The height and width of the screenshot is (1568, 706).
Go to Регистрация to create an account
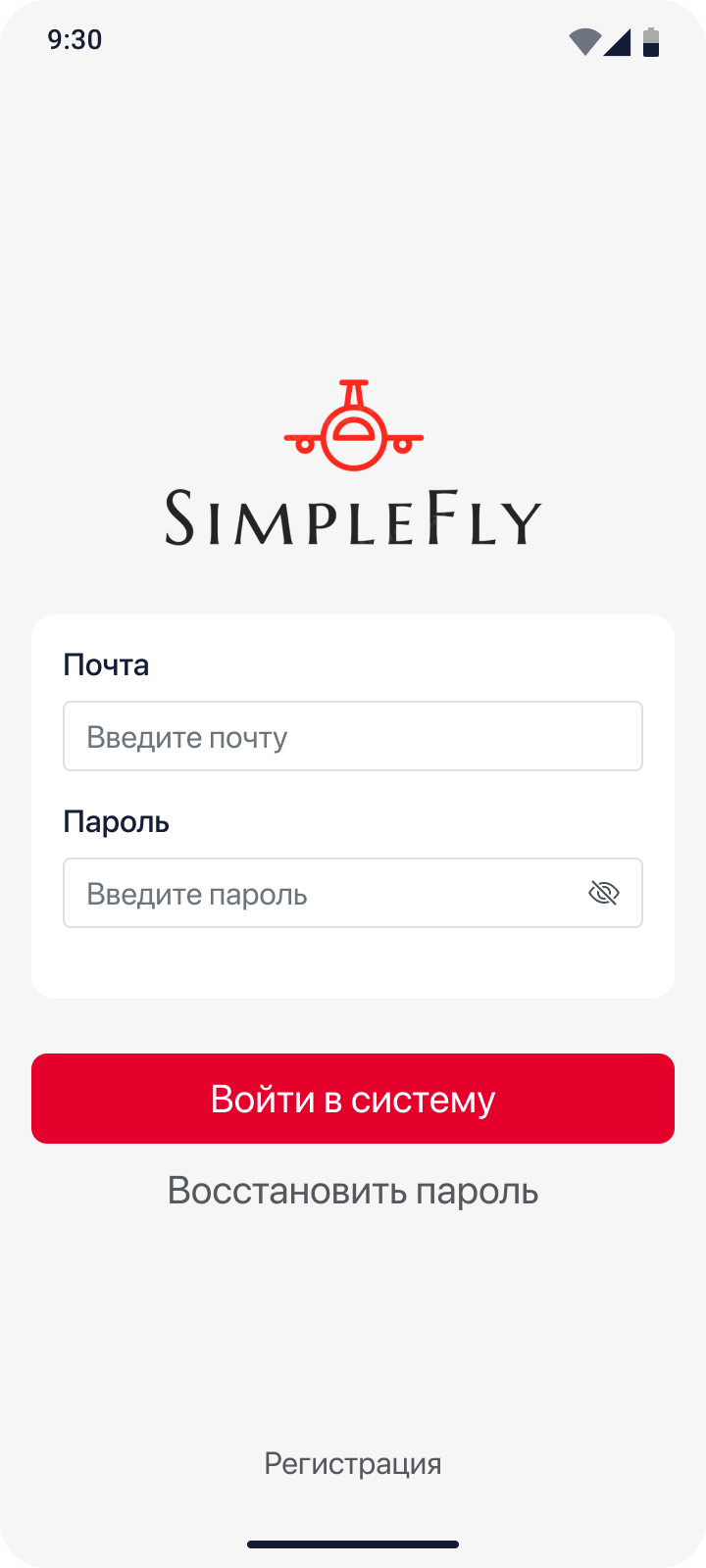point(353,1464)
